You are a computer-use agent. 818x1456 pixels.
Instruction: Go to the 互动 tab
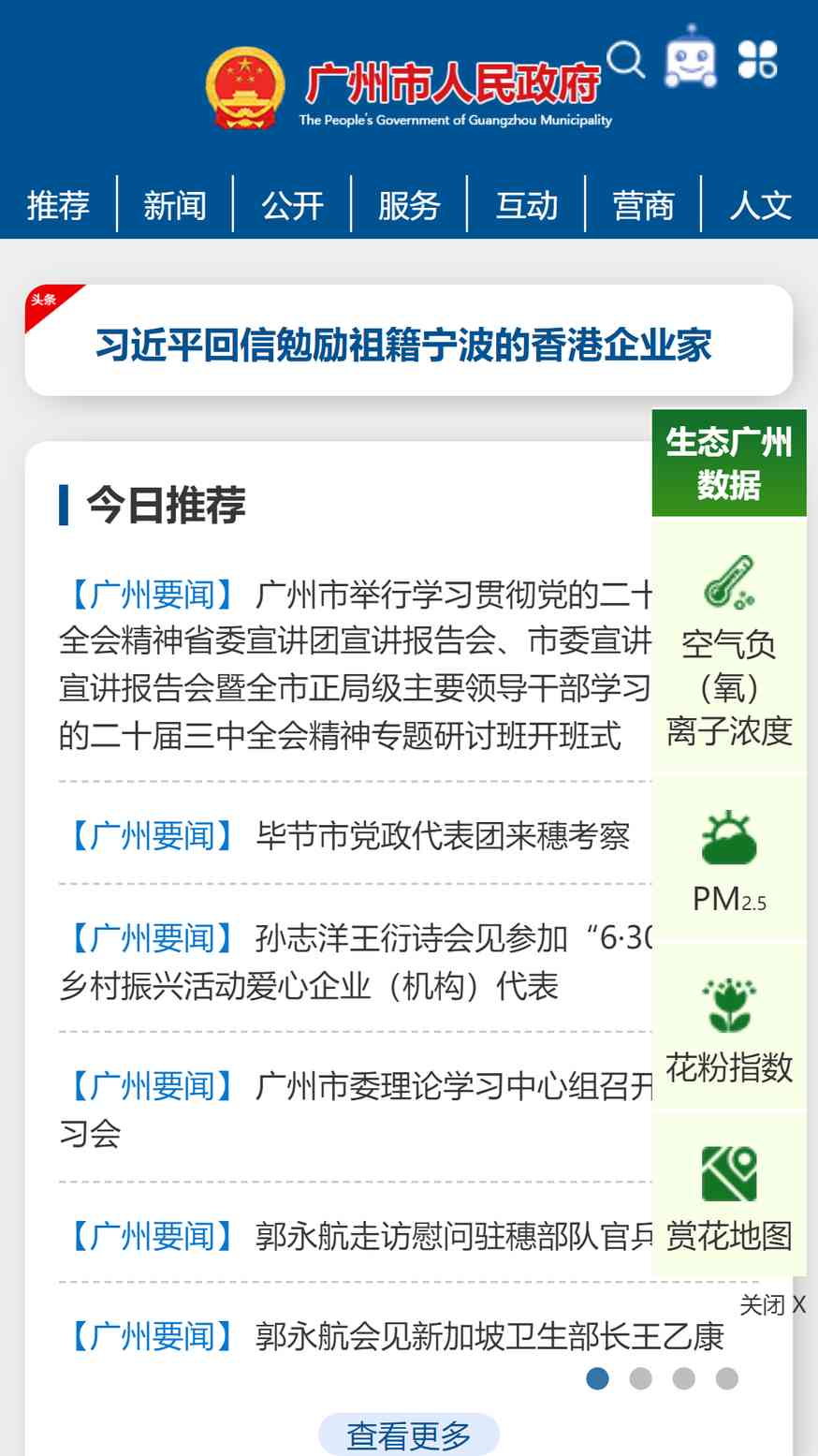[526, 204]
